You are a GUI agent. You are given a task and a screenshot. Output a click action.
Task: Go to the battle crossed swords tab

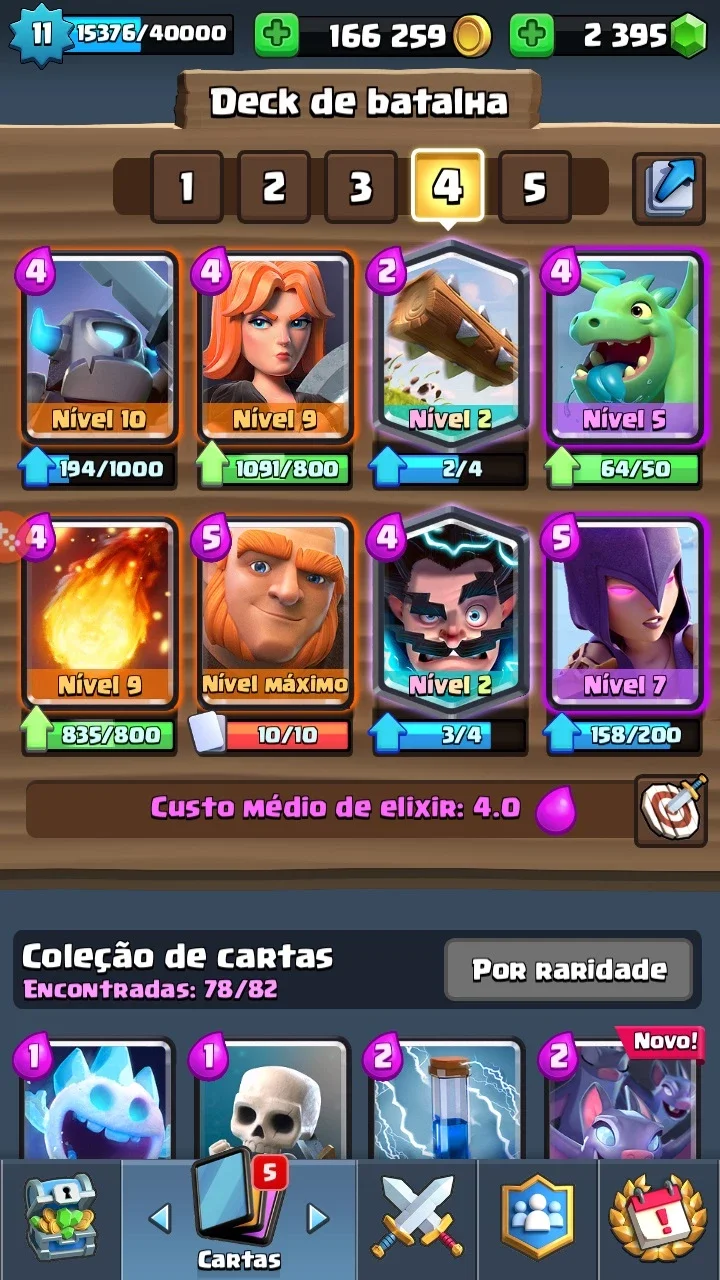click(x=417, y=1219)
